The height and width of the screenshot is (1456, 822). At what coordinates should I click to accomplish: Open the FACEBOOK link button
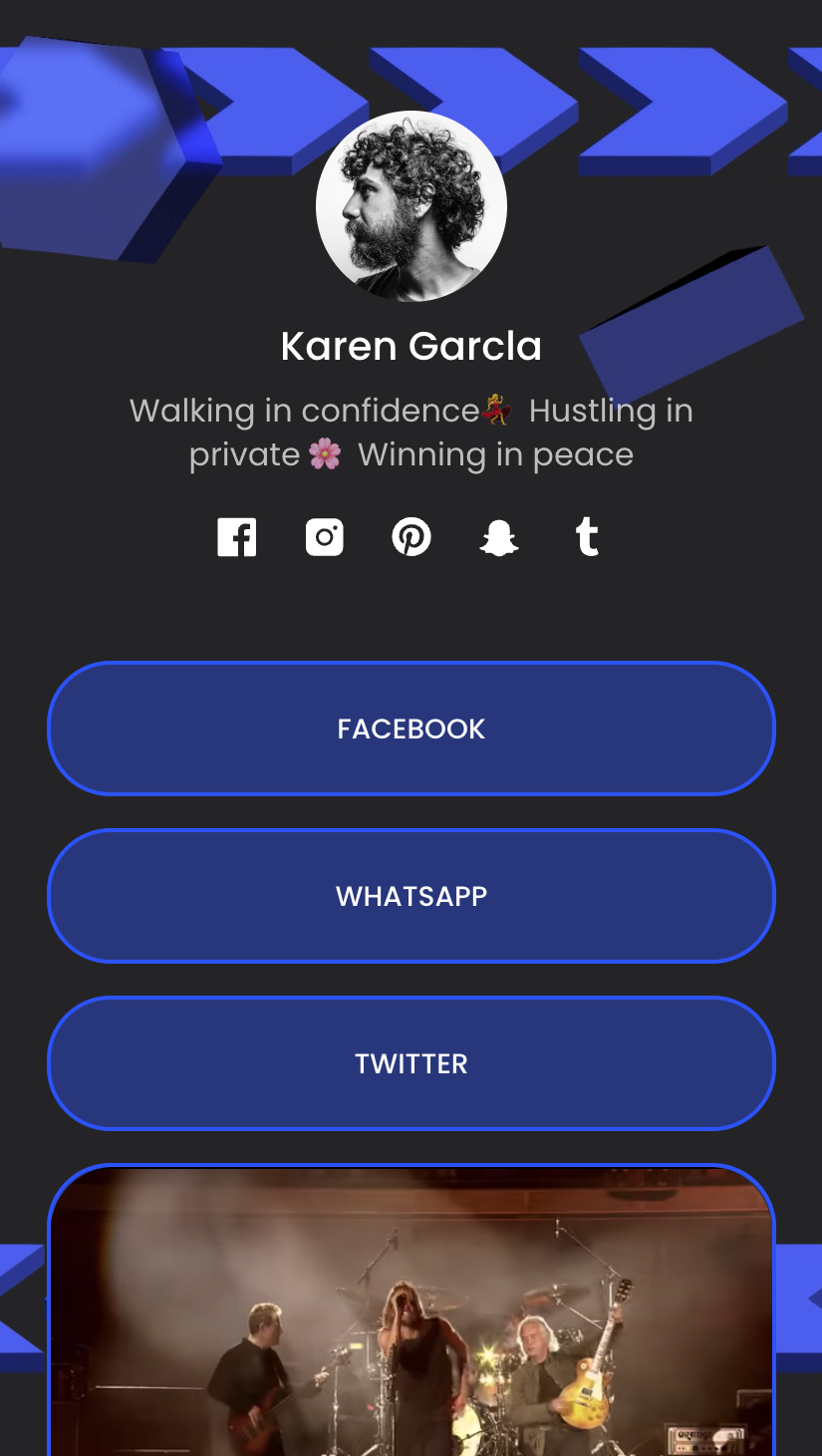[x=411, y=728]
